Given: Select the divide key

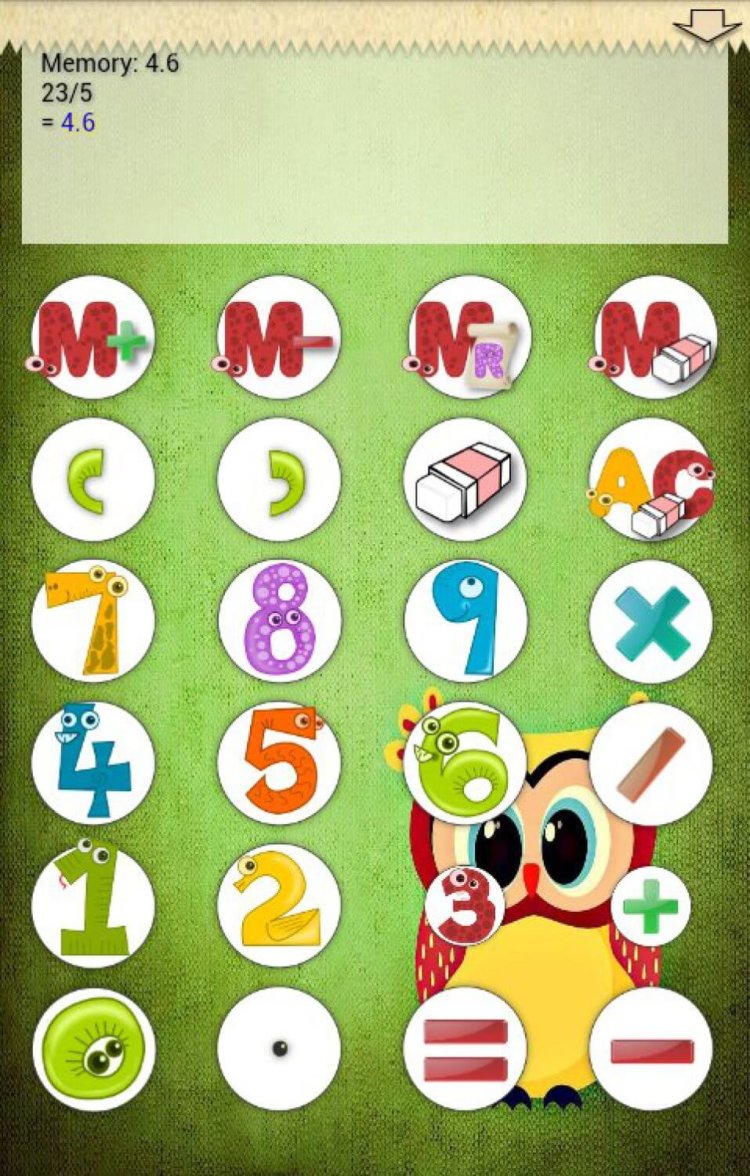Looking at the screenshot, I should pos(651,763).
